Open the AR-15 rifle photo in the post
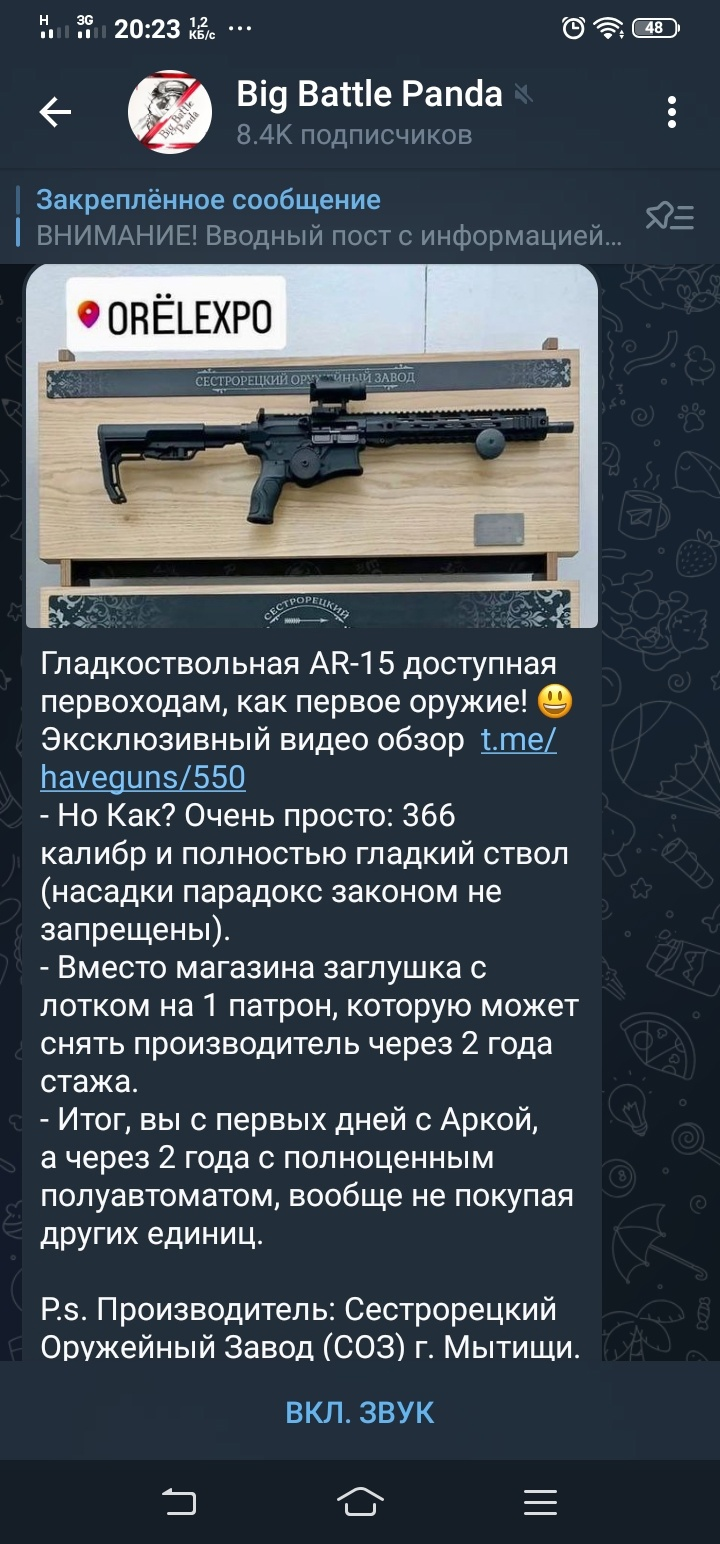Viewport: 720px width, 1544px height. [x=311, y=446]
